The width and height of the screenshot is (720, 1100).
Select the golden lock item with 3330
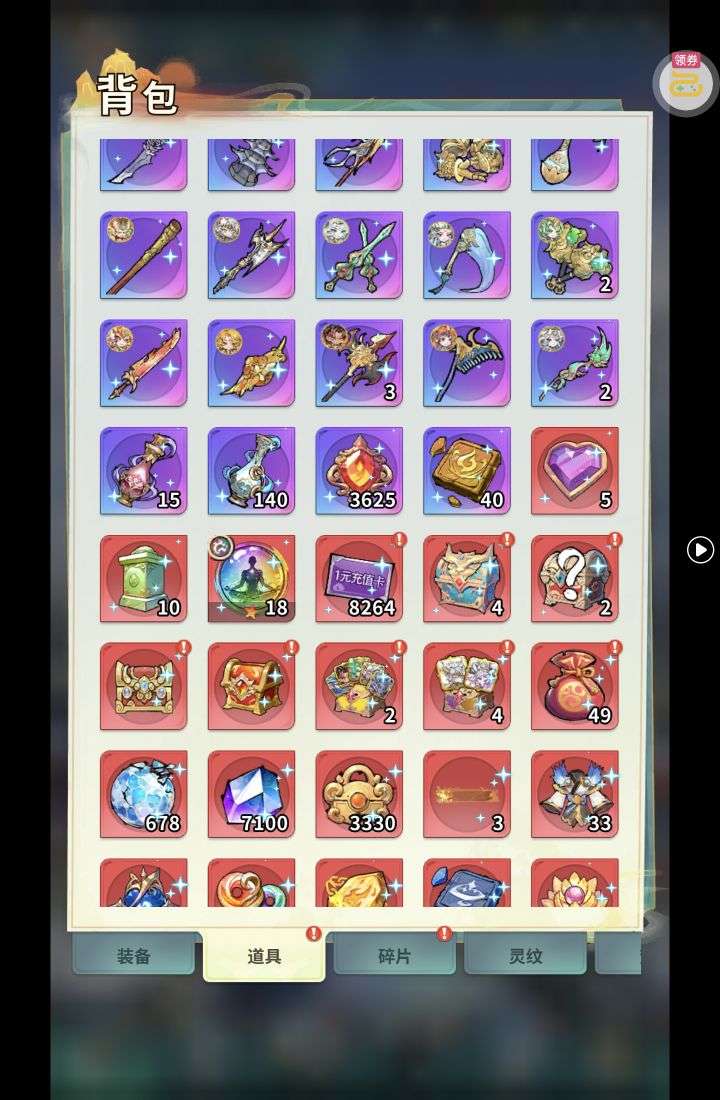pyautogui.click(x=359, y=794)
